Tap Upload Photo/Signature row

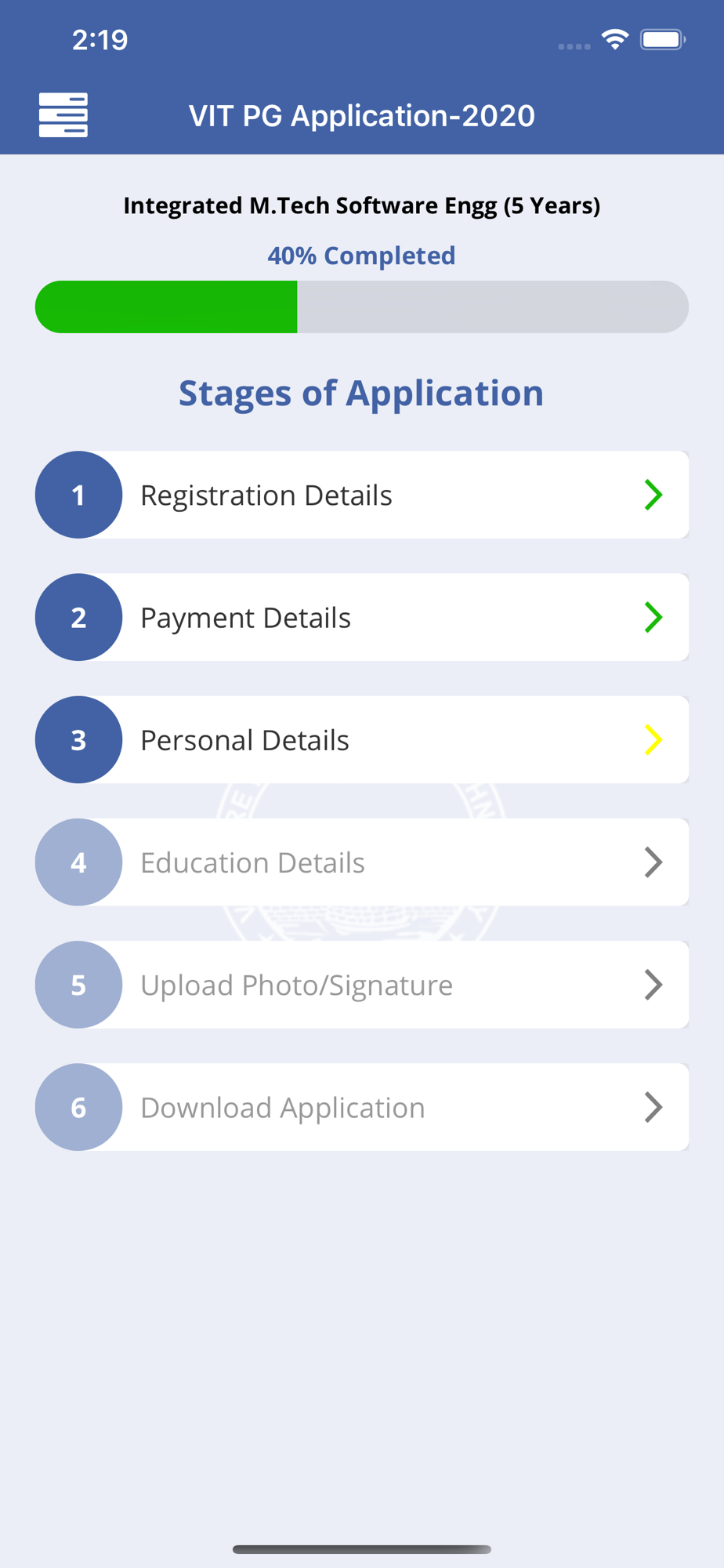(362, 985)
